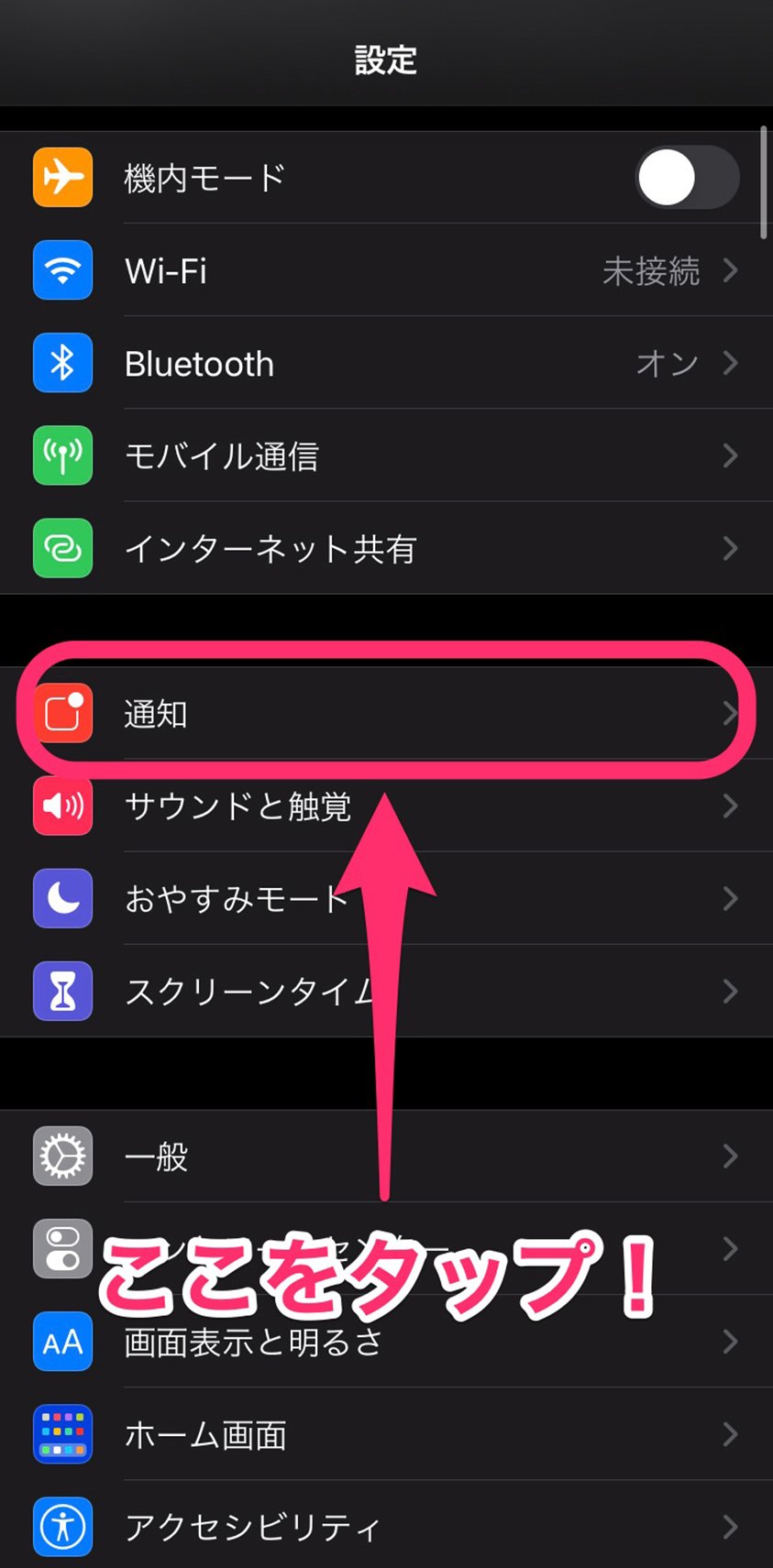The height and width of the screenshot is (1568, 773).
Task: Open アクセシビリティ settings
Action: pos(385,1527)
